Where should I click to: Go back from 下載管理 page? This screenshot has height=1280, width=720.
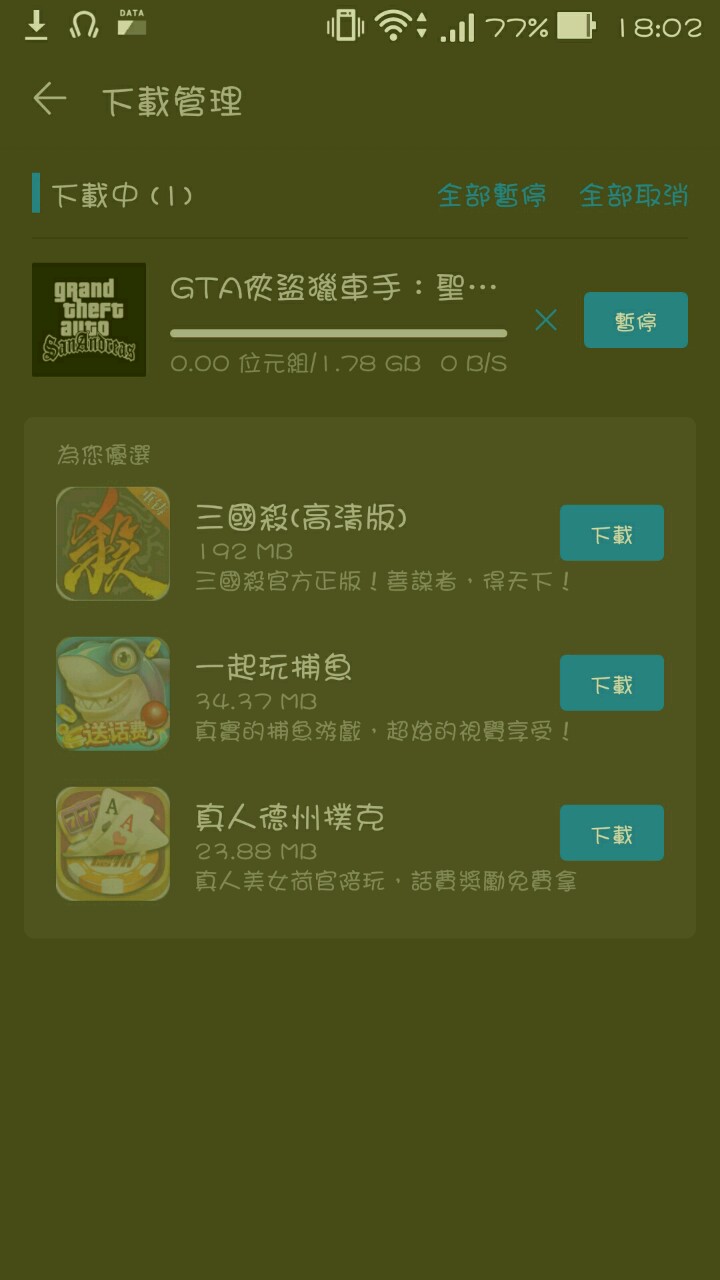[x=49, y=100]
